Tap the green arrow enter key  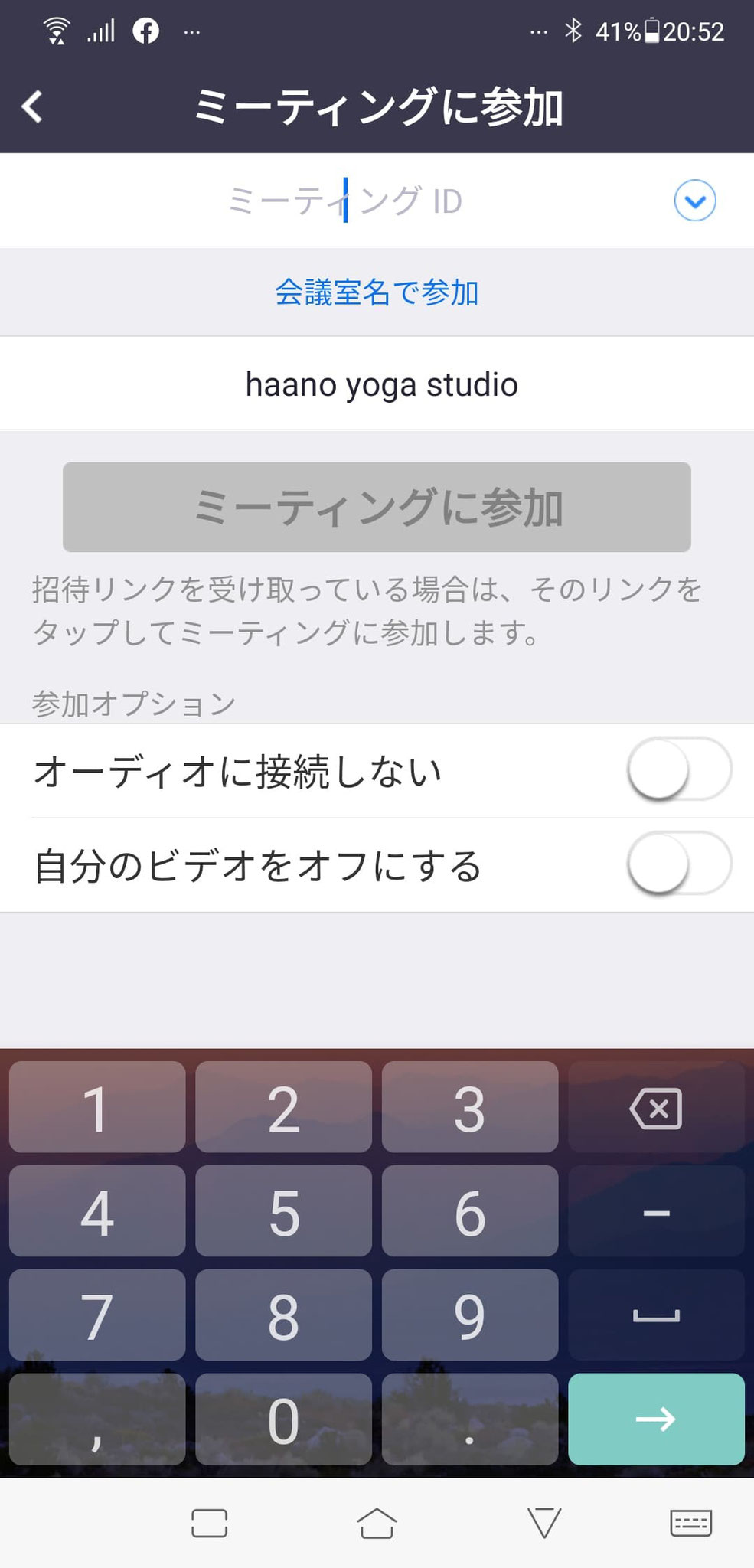click(656, 1419)
